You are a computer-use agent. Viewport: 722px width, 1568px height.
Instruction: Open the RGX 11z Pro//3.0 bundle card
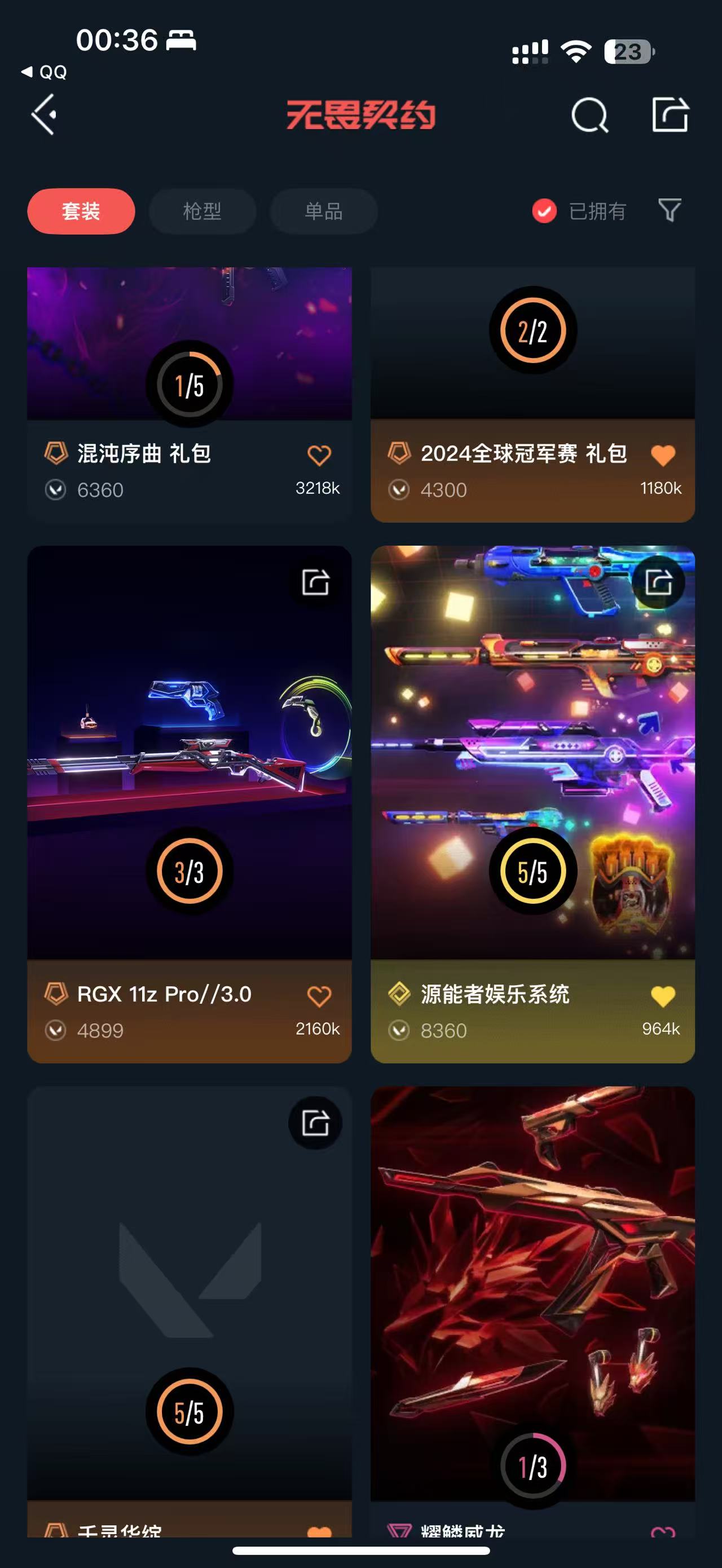coord(189,761)
